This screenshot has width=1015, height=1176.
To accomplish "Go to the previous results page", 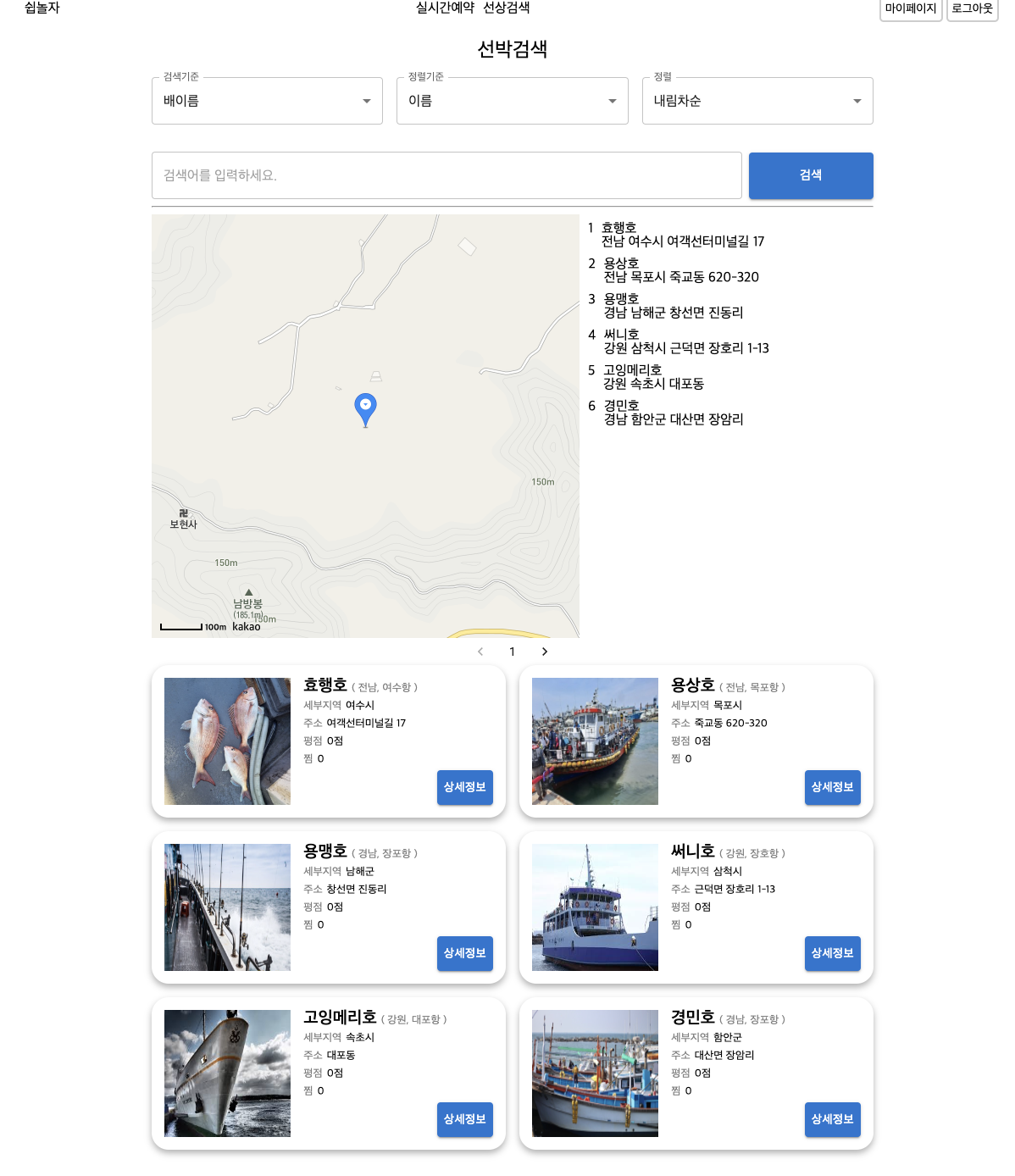I will (480, 652).
